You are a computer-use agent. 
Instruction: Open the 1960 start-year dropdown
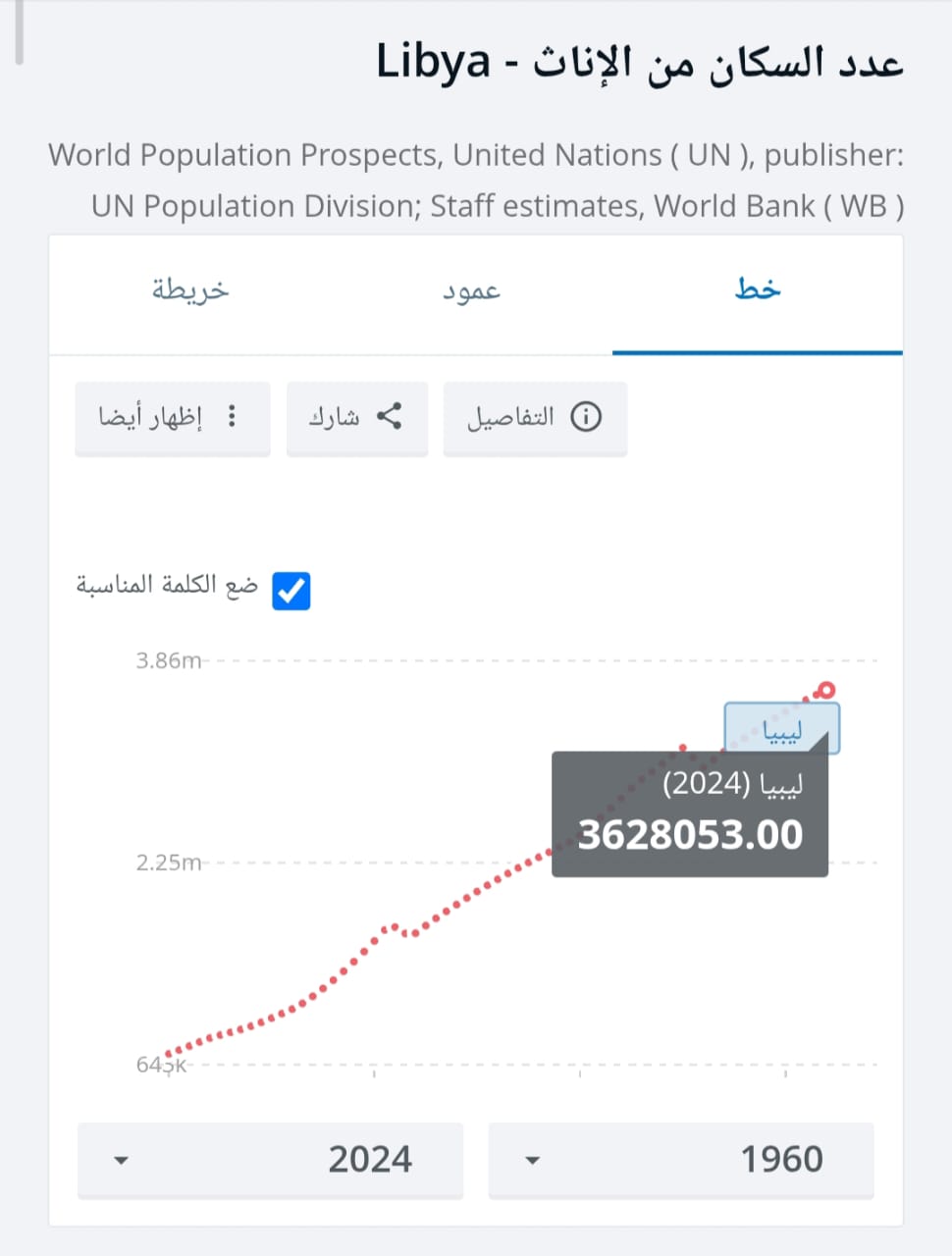tap(680, 1159)
